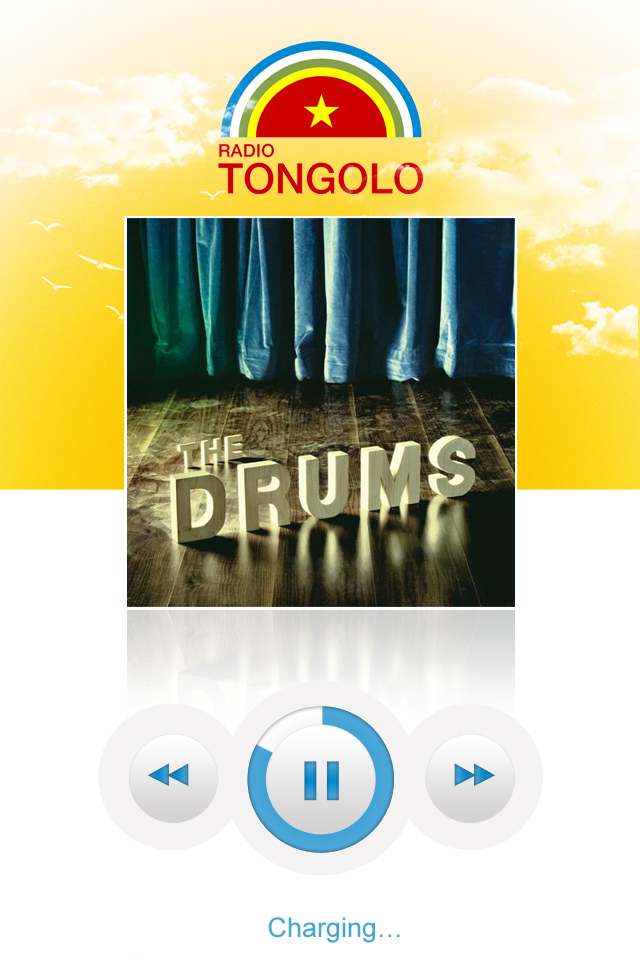Skip back with the rewind button
The height and width of the screenshot is (960, 640).
point(172,776)
